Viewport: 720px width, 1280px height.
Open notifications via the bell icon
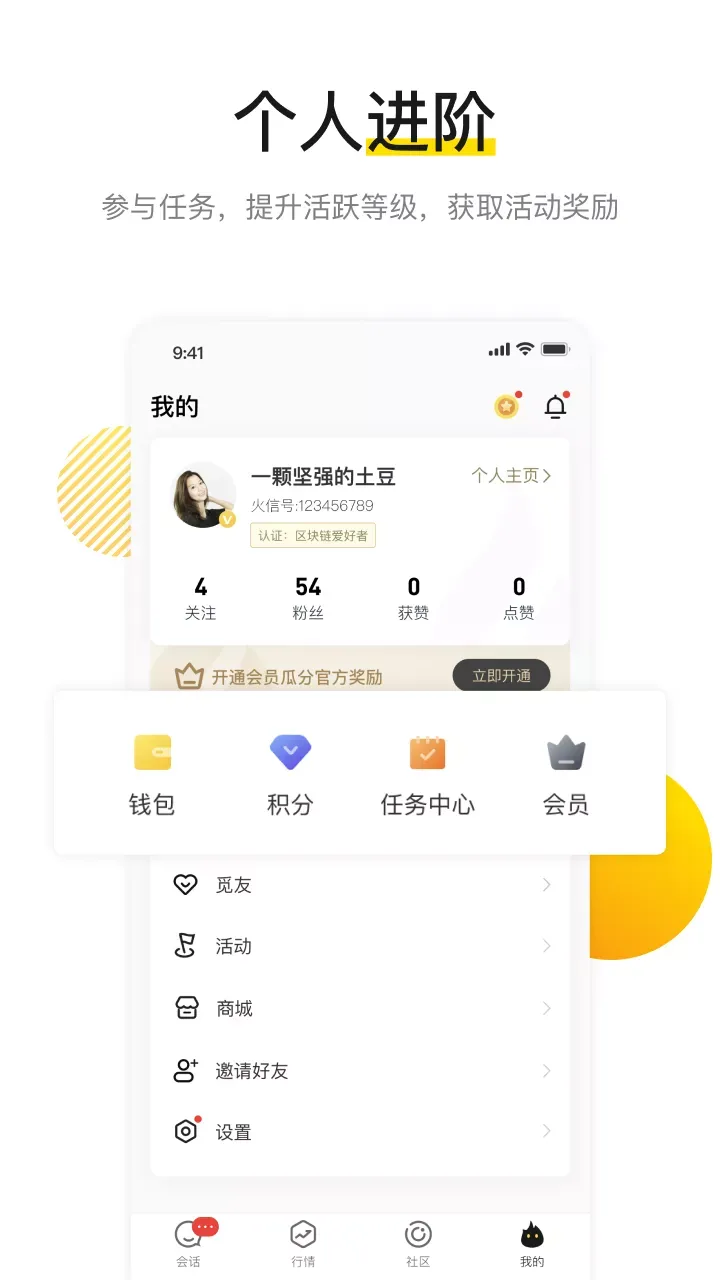557,406
